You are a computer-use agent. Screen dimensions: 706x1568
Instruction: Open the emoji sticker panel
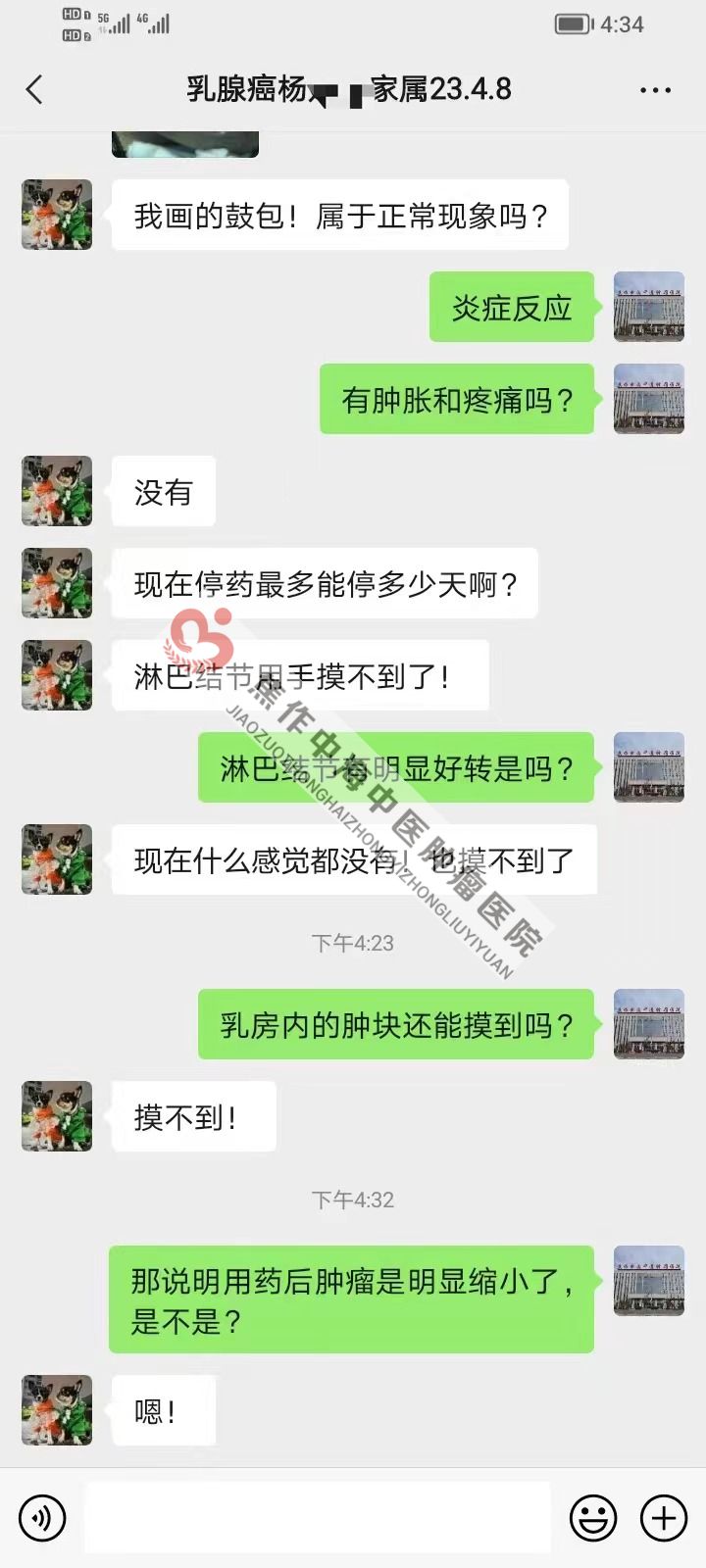click(x=593, y=1518)
